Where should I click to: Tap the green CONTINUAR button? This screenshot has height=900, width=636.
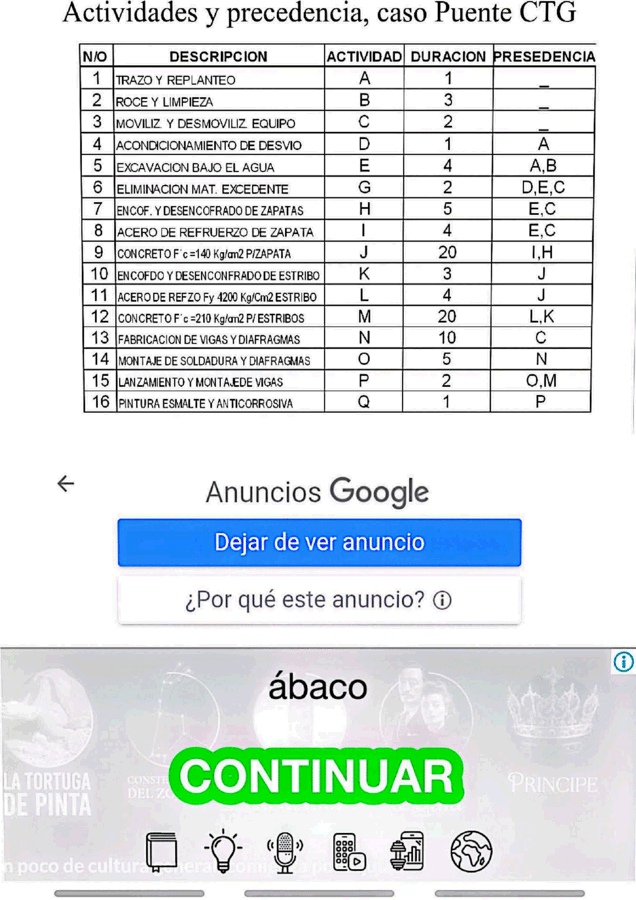pyautogui.click(x=316, y=776)
